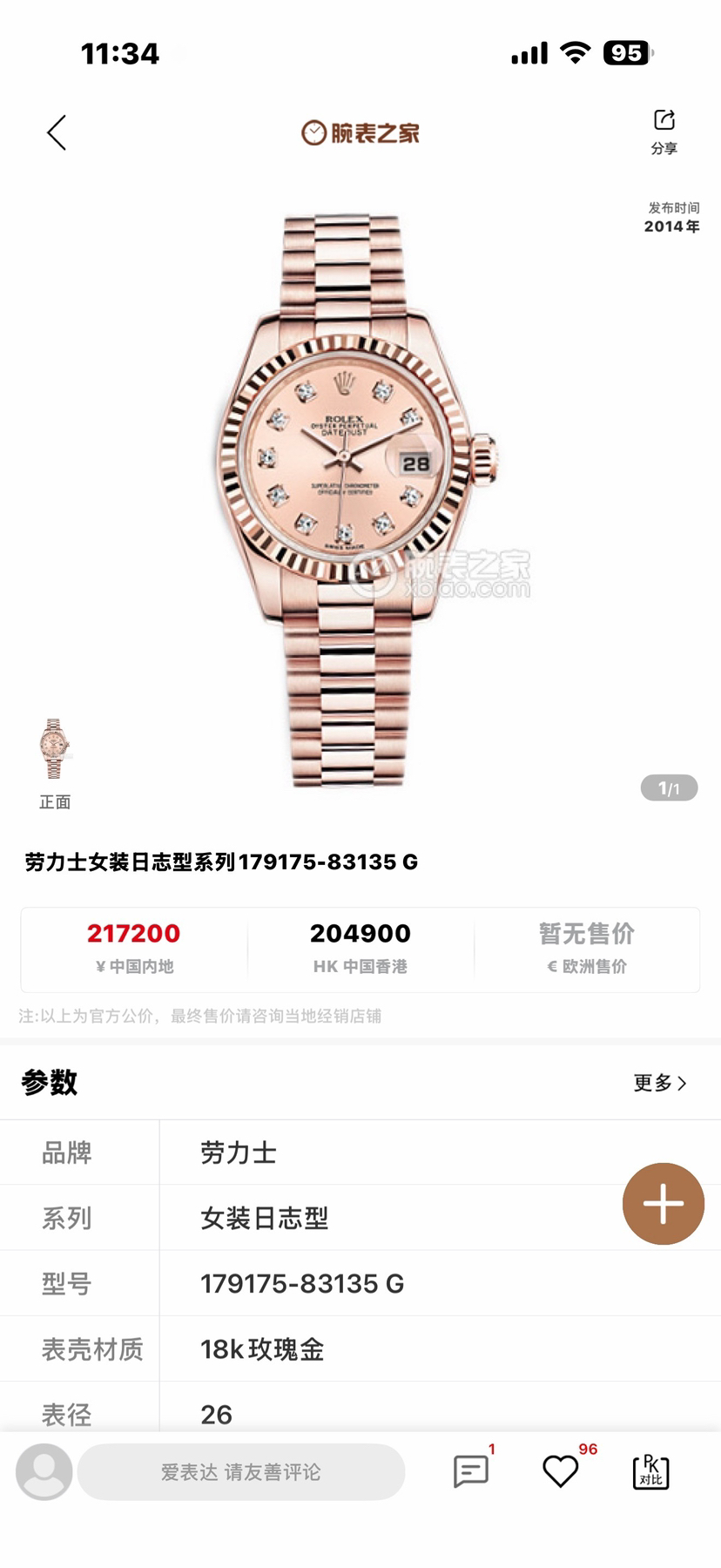
Task: Go back using the arrow icon
Action: pyautogui.click(x=57, y=133)
